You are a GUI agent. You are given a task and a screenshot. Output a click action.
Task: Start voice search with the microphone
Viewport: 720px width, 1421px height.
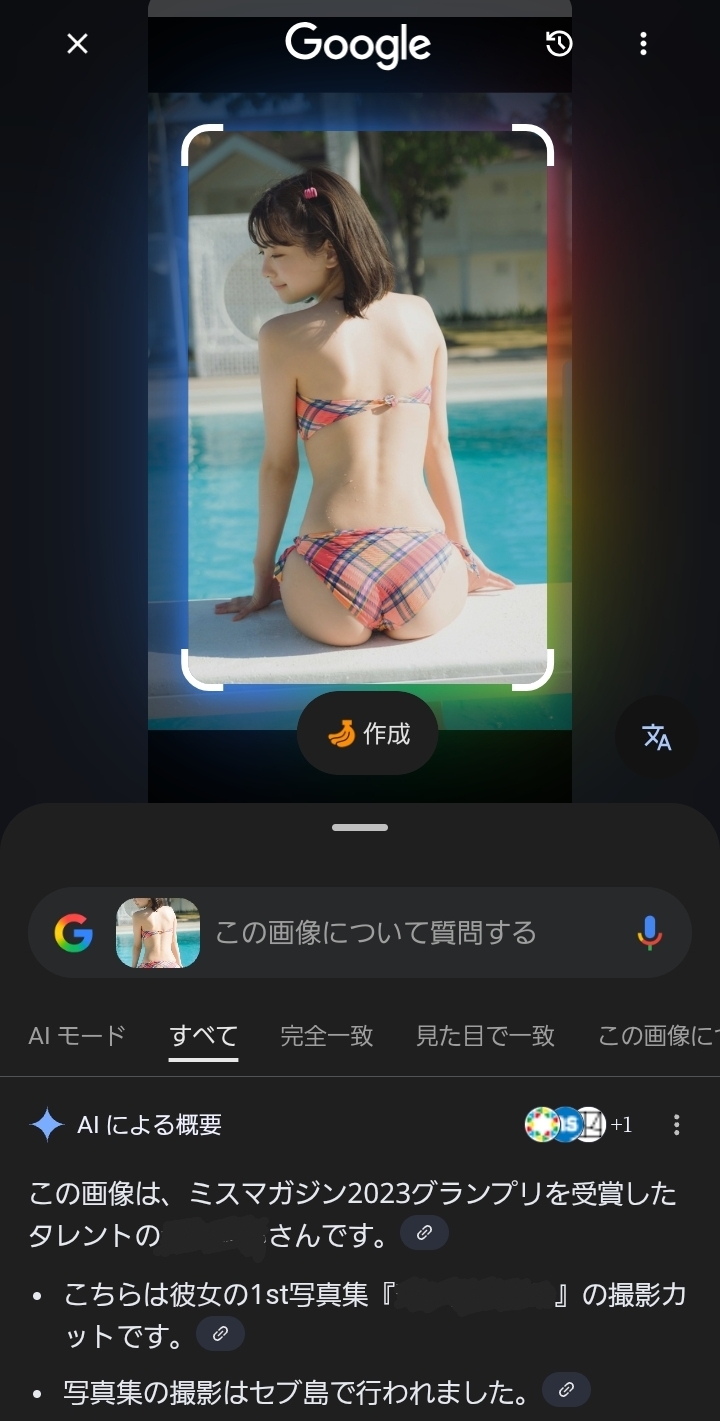pyautogui.click(x=649, y=933)
